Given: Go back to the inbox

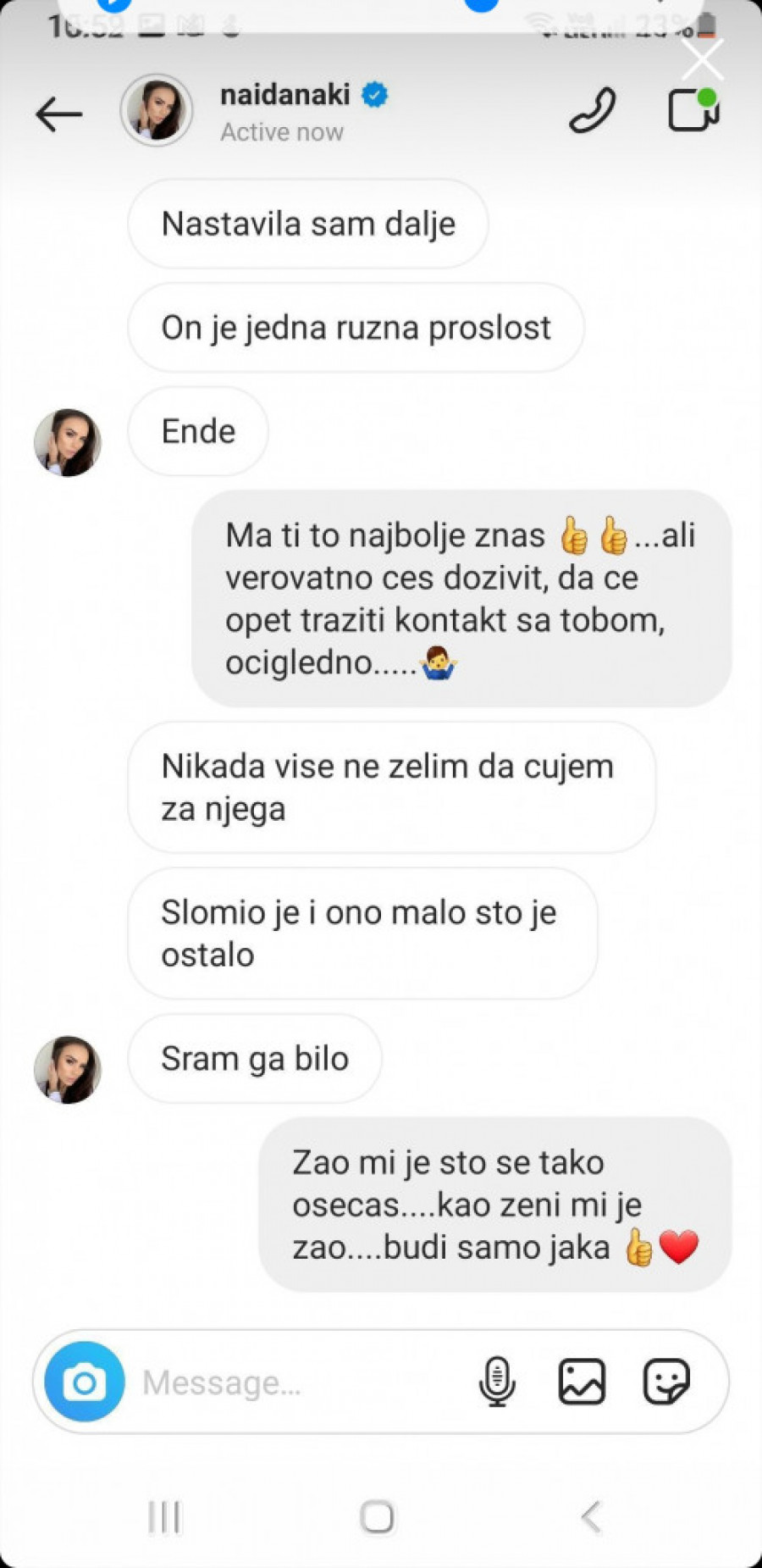Looking at the screenshot, I should point(58,114).
